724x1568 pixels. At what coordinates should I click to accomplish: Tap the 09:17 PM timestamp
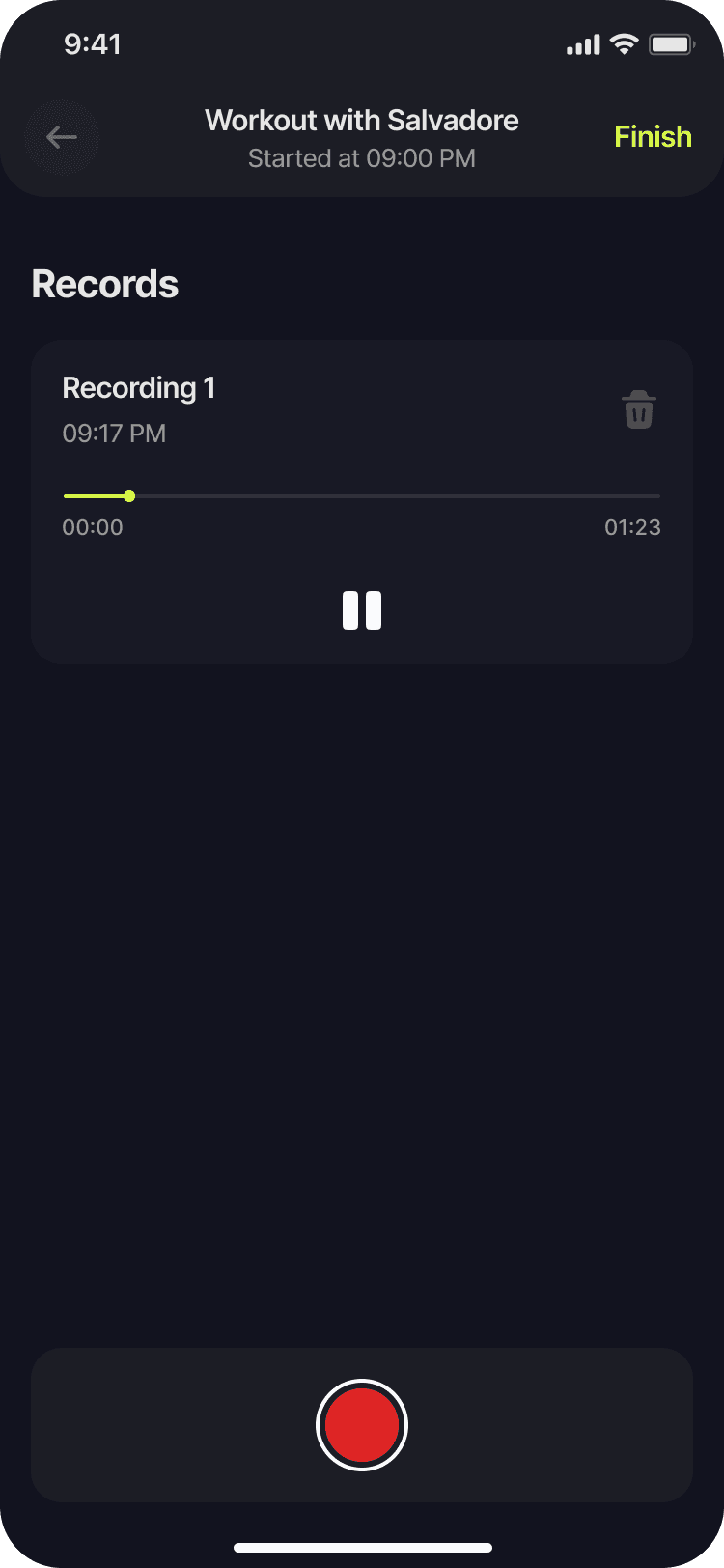point(114,434)
